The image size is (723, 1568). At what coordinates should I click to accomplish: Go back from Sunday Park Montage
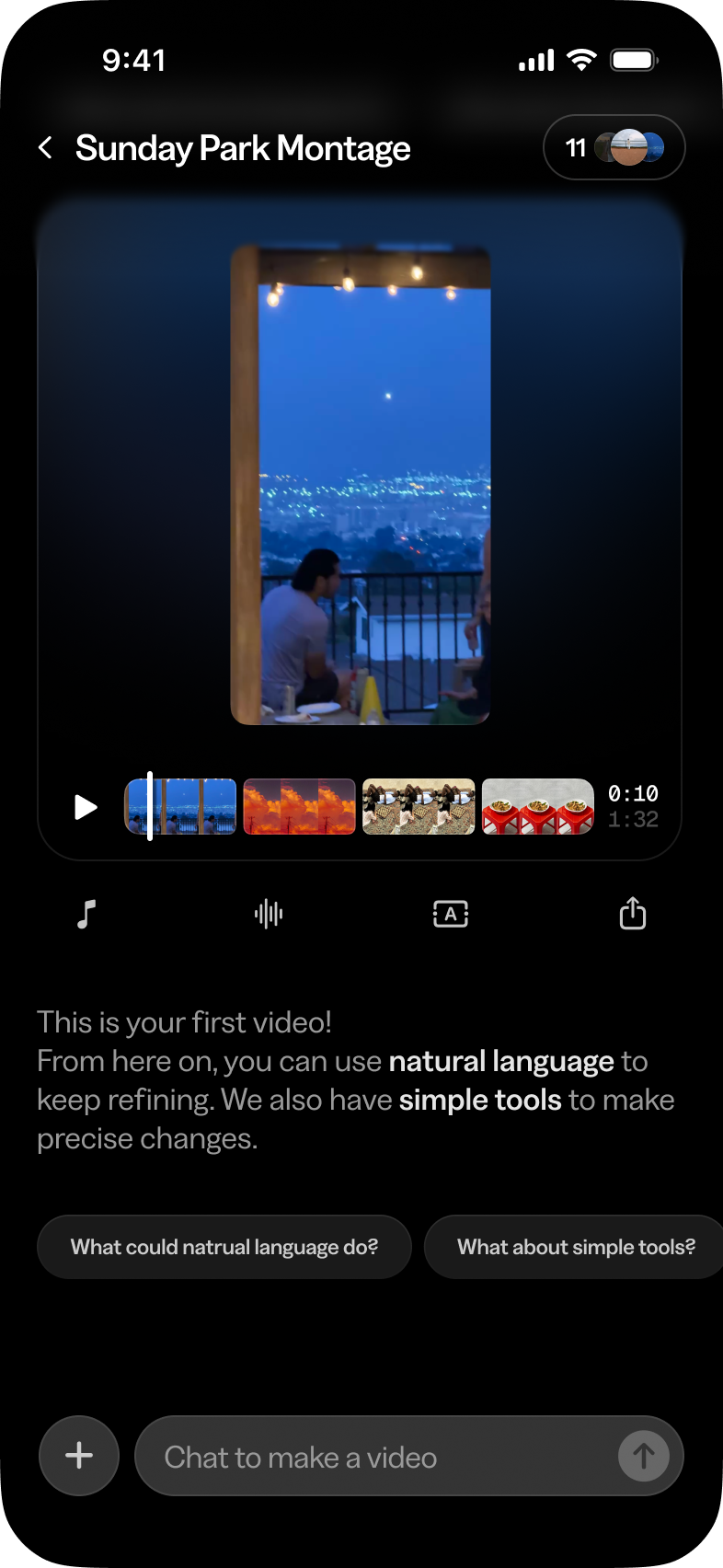[45, 147]
